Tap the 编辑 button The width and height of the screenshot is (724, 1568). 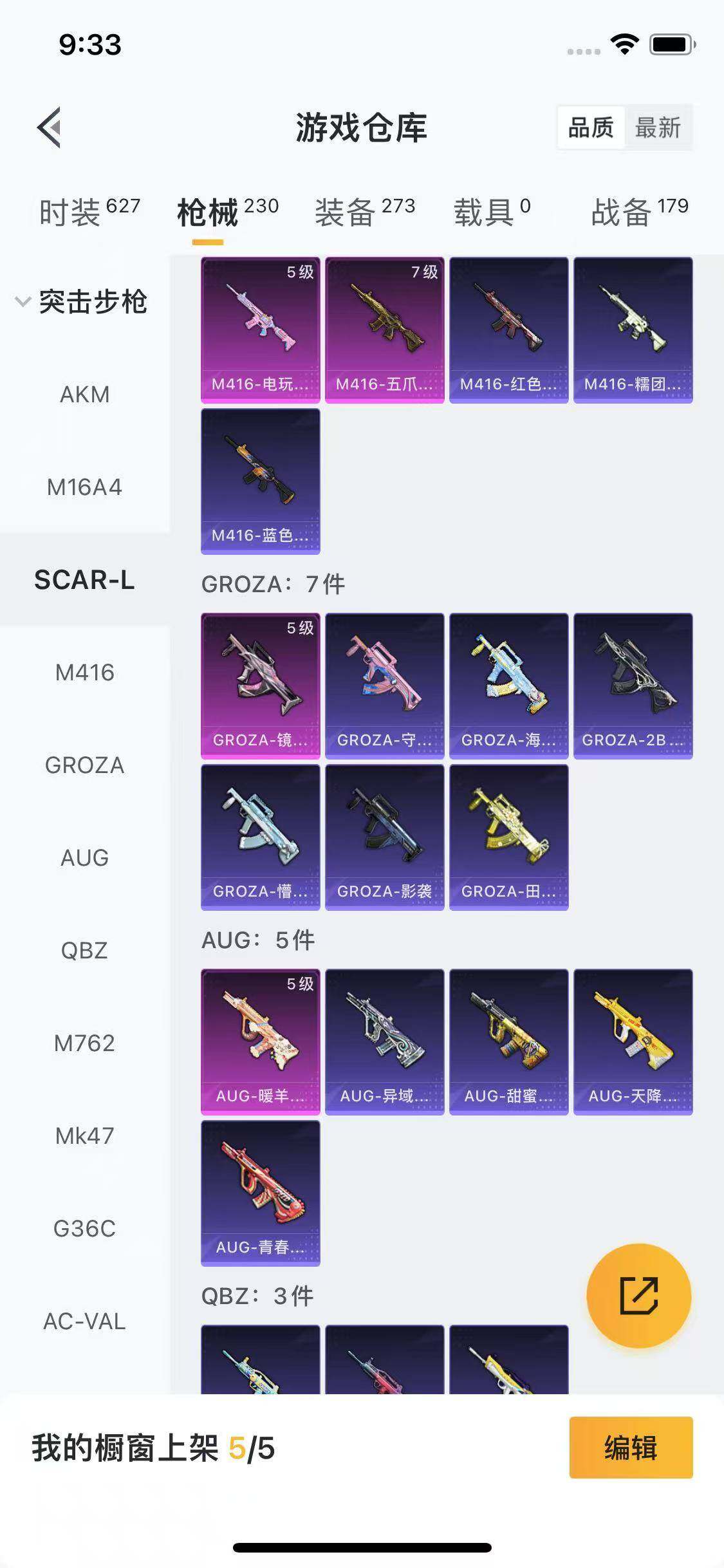[631, 1448]
